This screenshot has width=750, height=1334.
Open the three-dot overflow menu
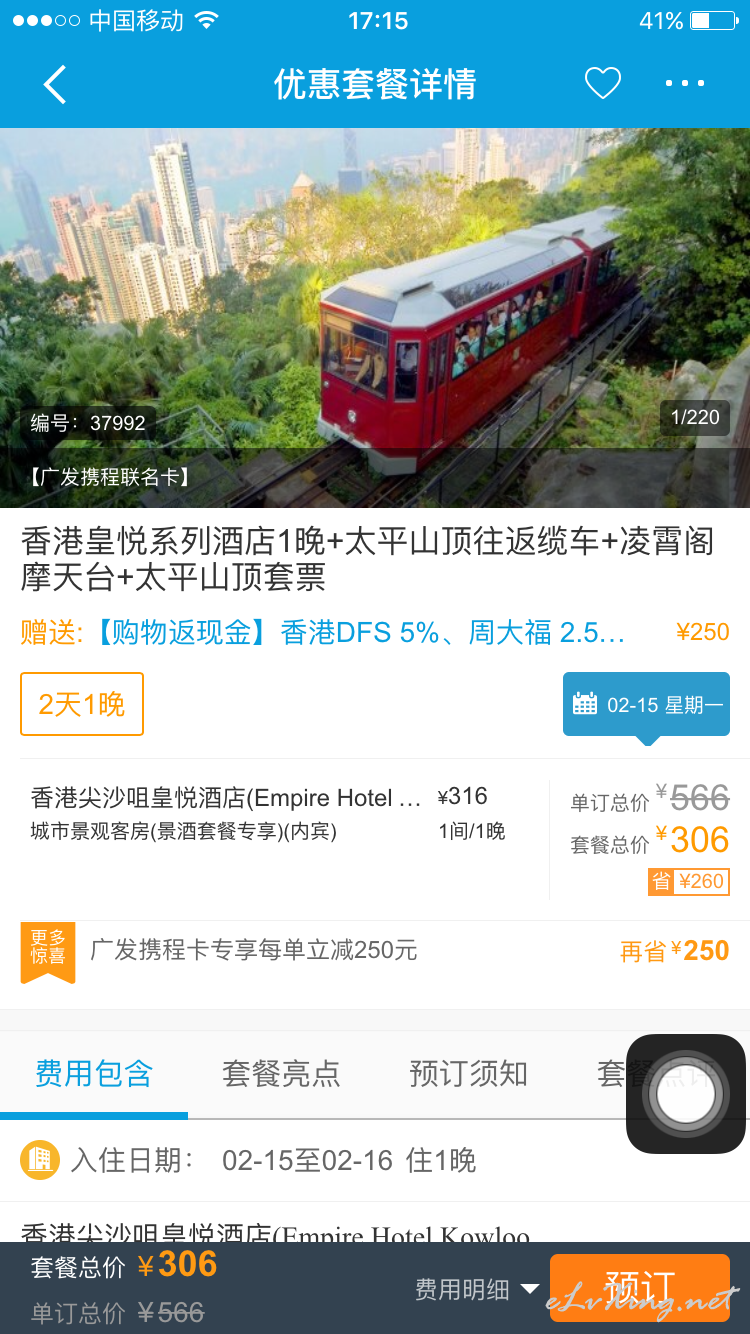coord(685,84)
